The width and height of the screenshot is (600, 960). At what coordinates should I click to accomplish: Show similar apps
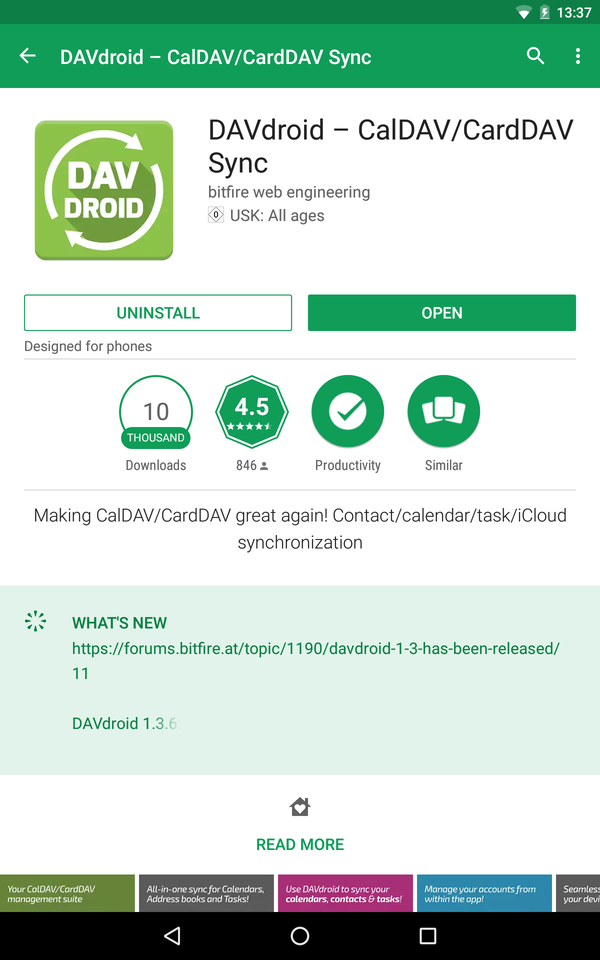point(444,412)
